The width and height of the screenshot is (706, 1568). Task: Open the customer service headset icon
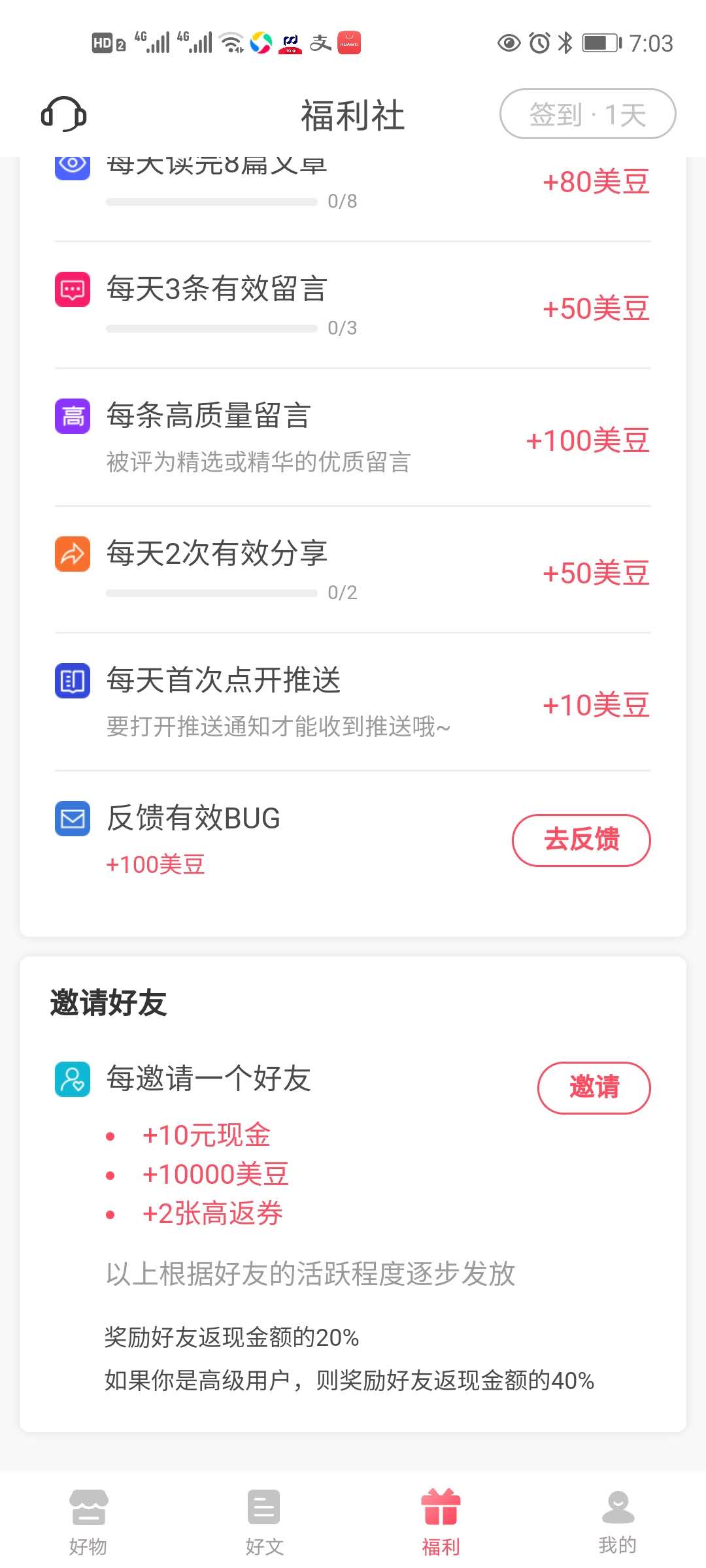tap(63, 114)
